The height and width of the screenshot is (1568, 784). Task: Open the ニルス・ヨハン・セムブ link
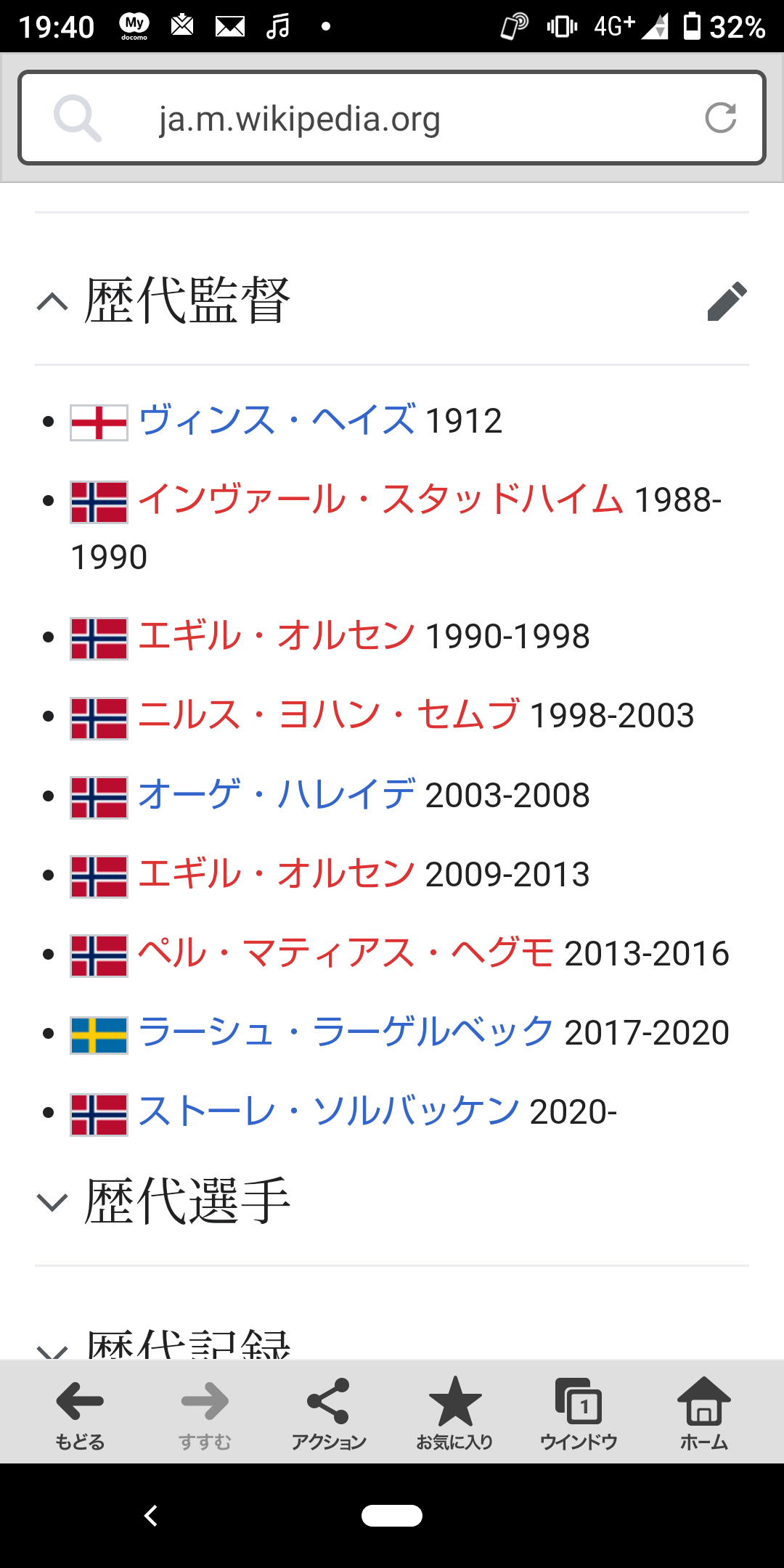click(x=329, y=715)
